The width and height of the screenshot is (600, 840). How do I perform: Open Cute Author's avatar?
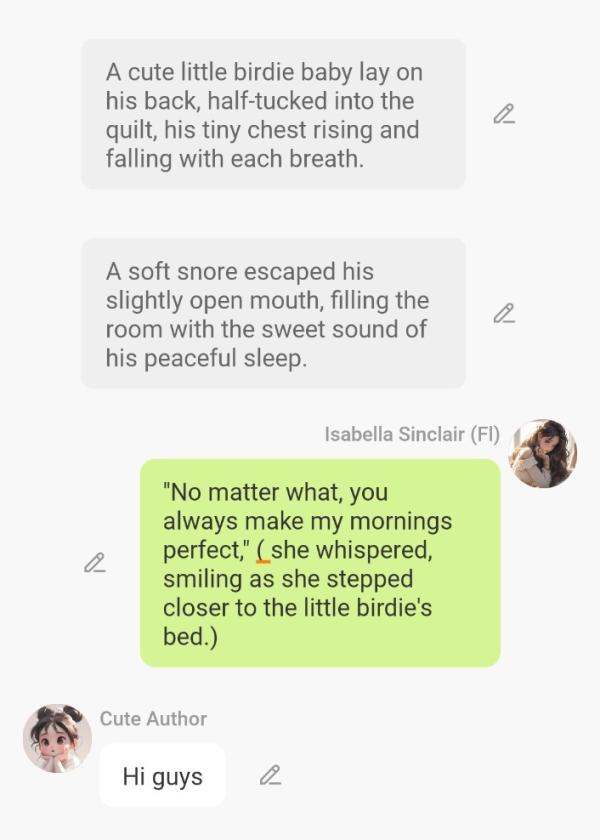(57, 738)
